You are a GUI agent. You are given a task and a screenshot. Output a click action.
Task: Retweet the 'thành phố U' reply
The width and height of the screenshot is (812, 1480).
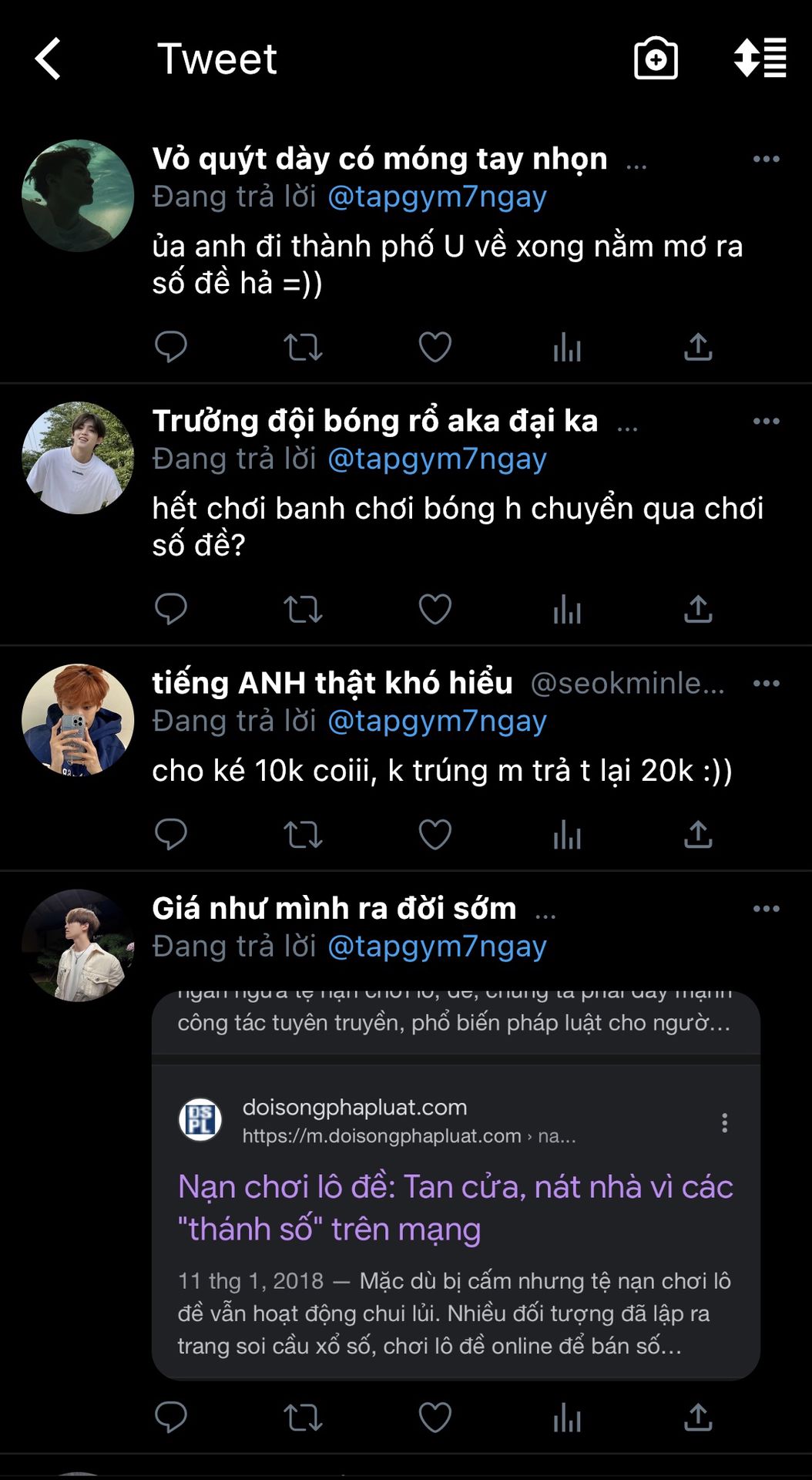click(x=303, y=348)
